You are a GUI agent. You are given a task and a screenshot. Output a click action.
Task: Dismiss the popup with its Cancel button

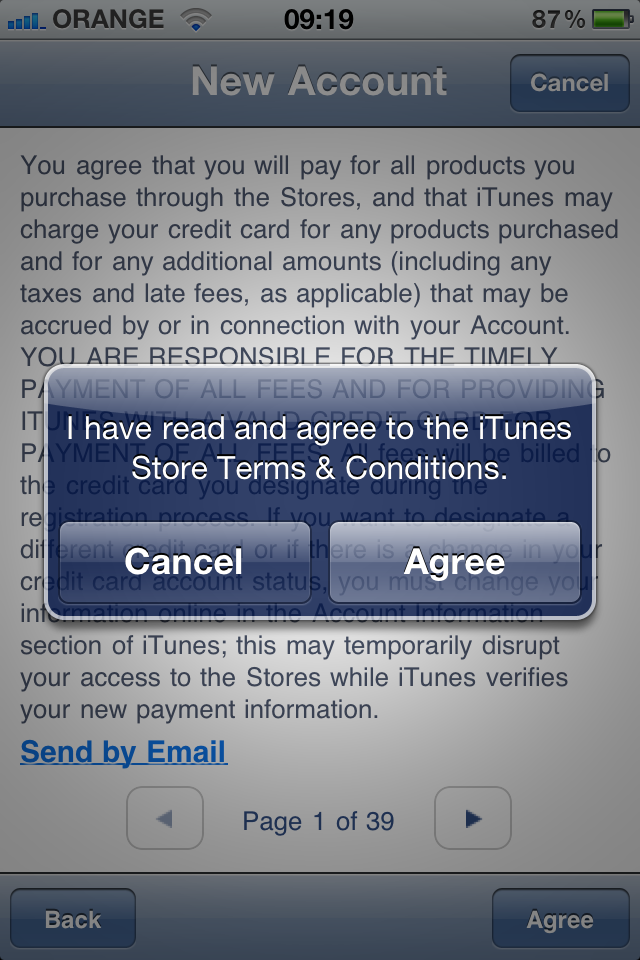(184, 562)
